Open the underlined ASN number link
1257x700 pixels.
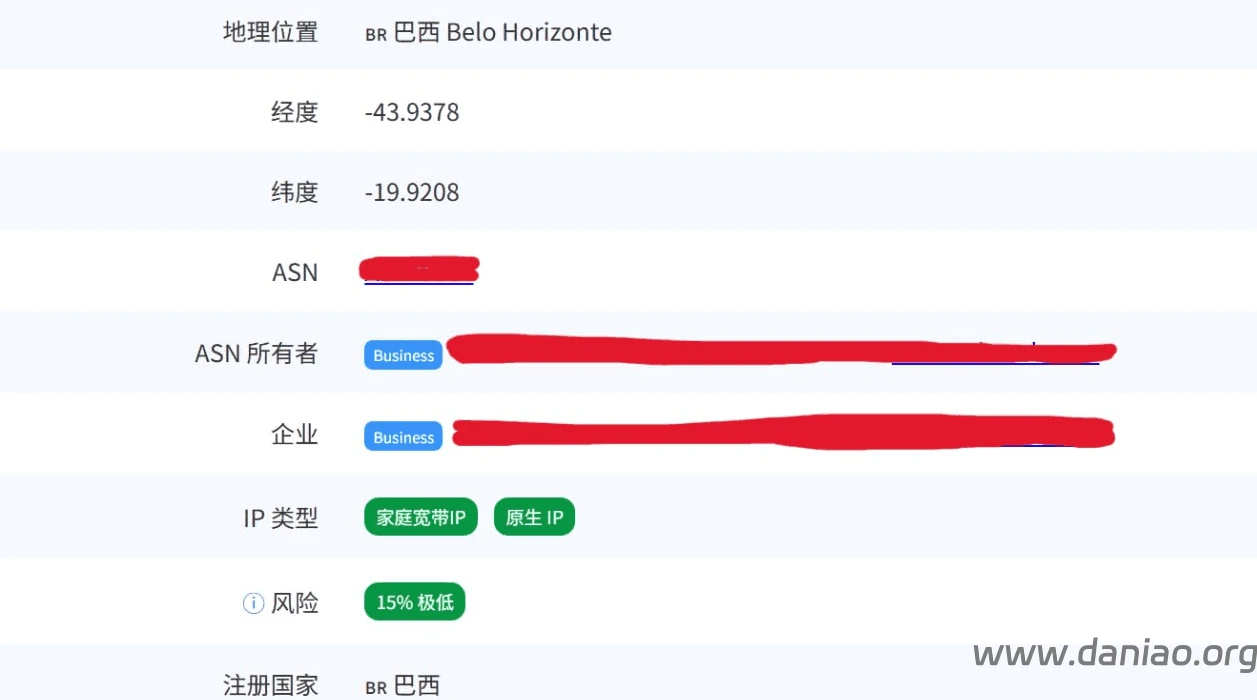[419, 272]
